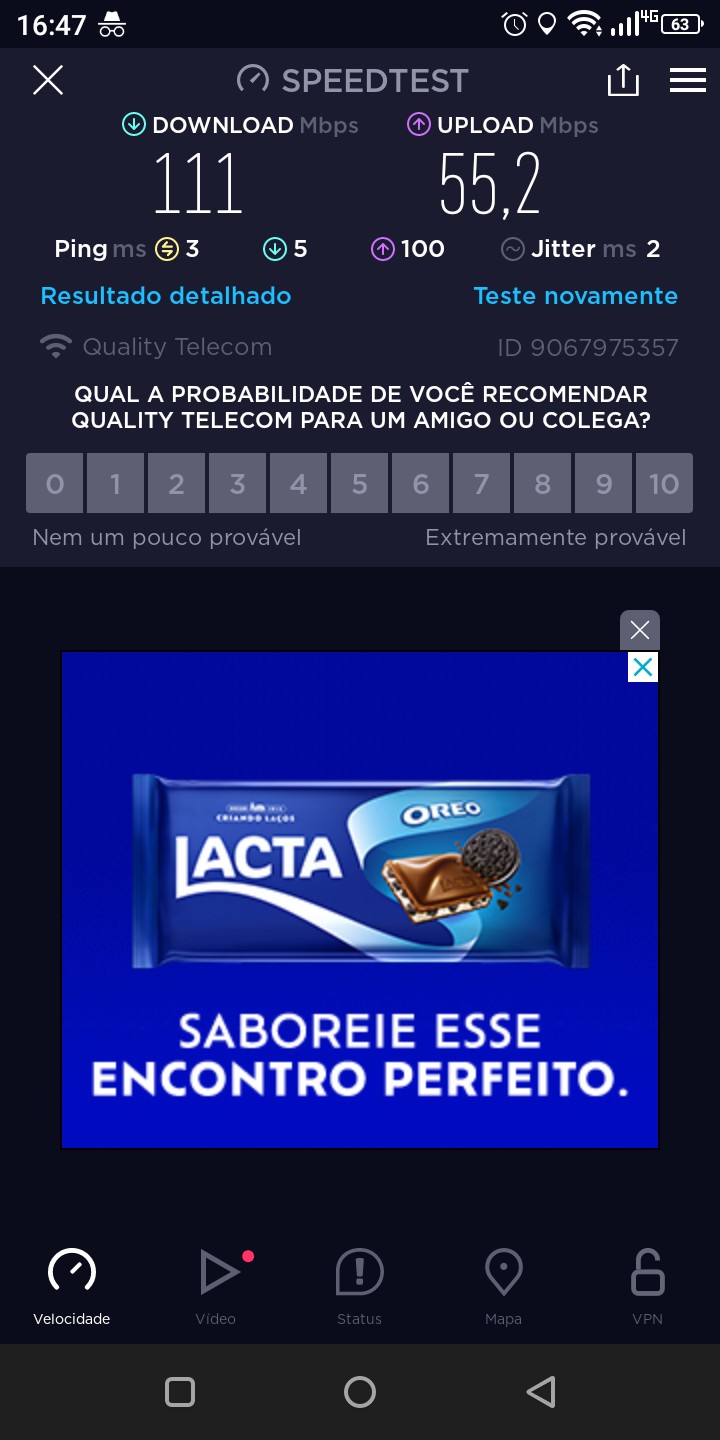Rate Quality Telecom with score 0
This screenshot has height=1440, width=720.
[55, 484]
